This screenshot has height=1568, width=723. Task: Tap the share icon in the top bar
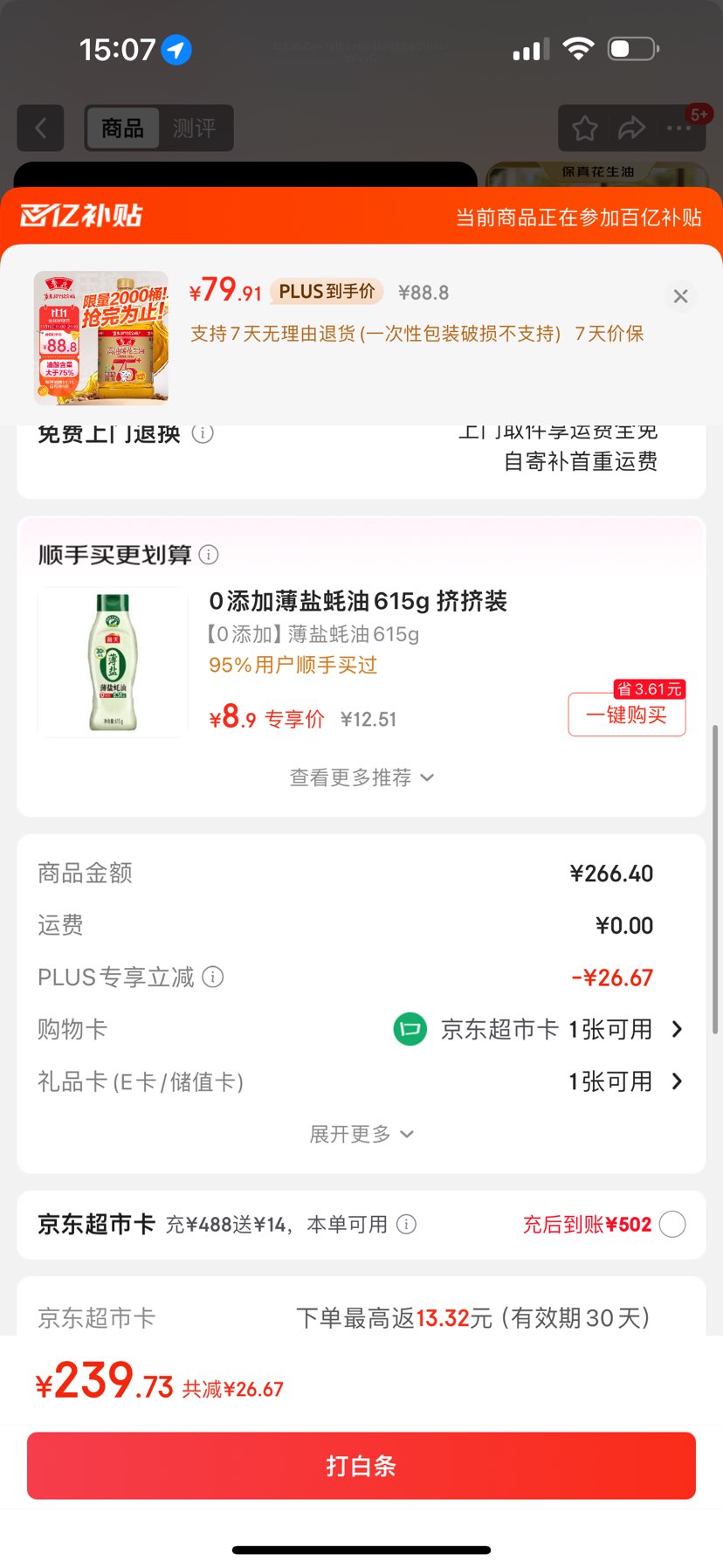pyautogui.click(x=630, y=128)
